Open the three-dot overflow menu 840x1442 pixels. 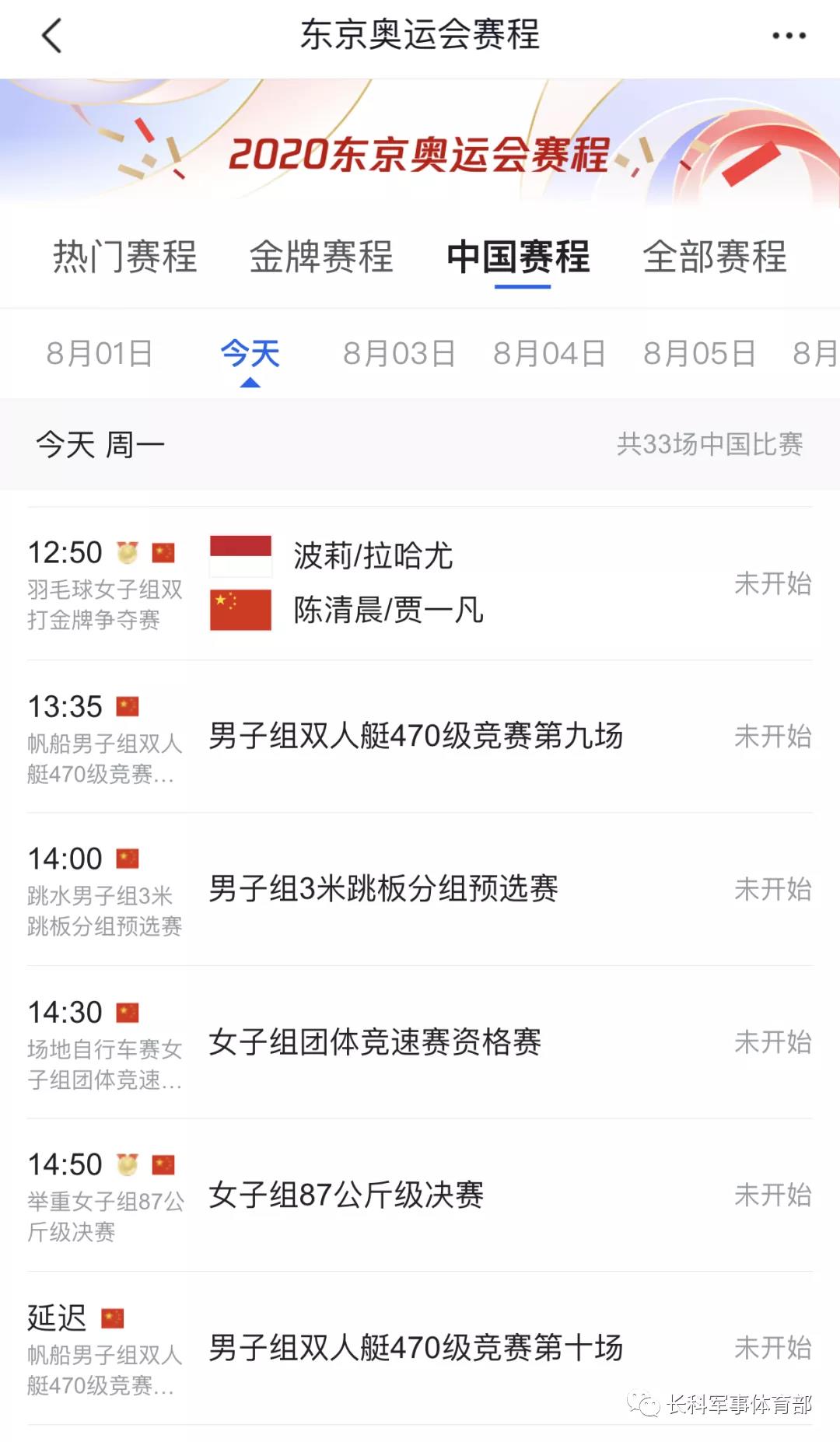[x=789, y=36]
